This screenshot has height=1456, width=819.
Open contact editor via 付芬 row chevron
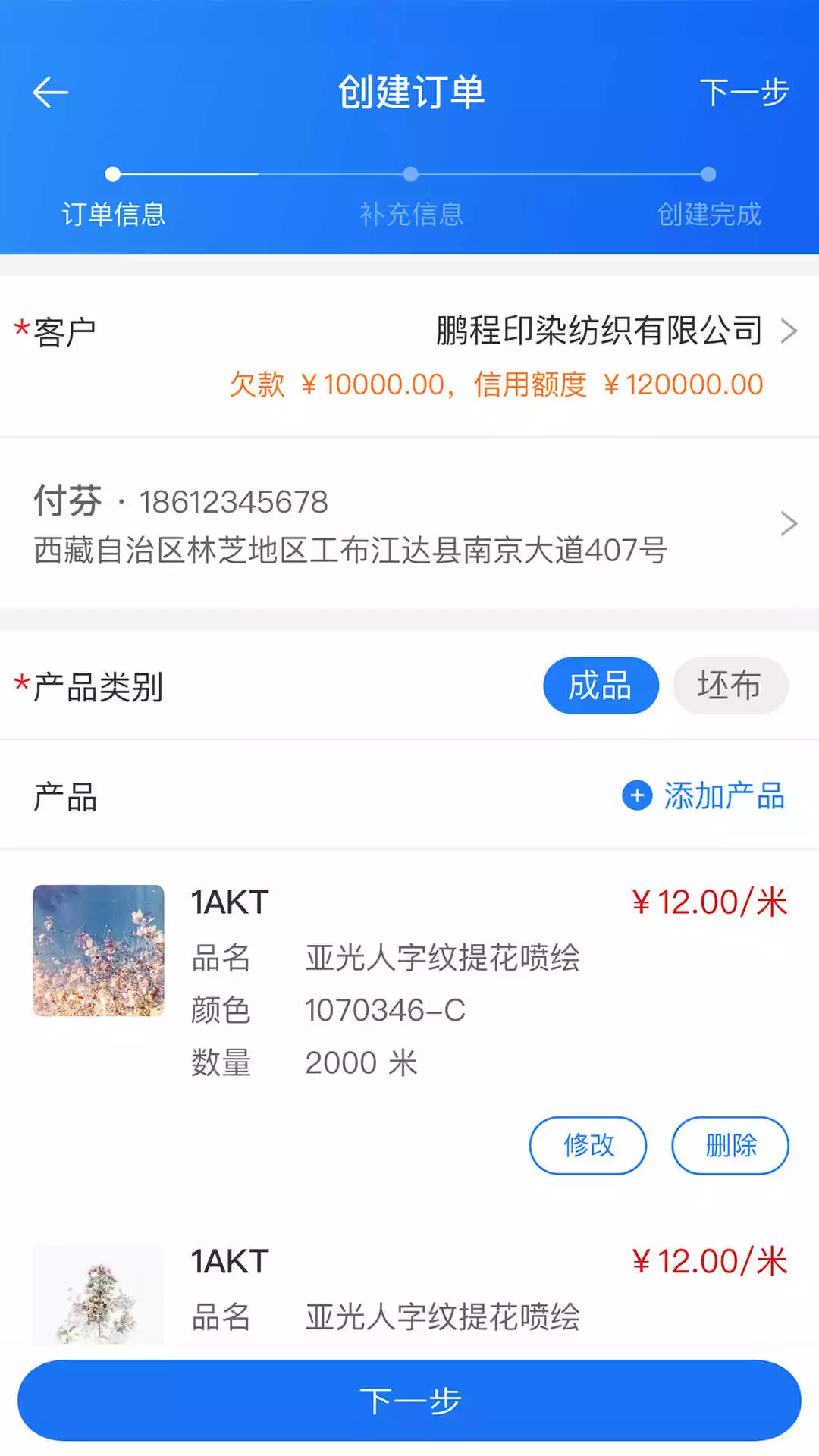point(789,524)
